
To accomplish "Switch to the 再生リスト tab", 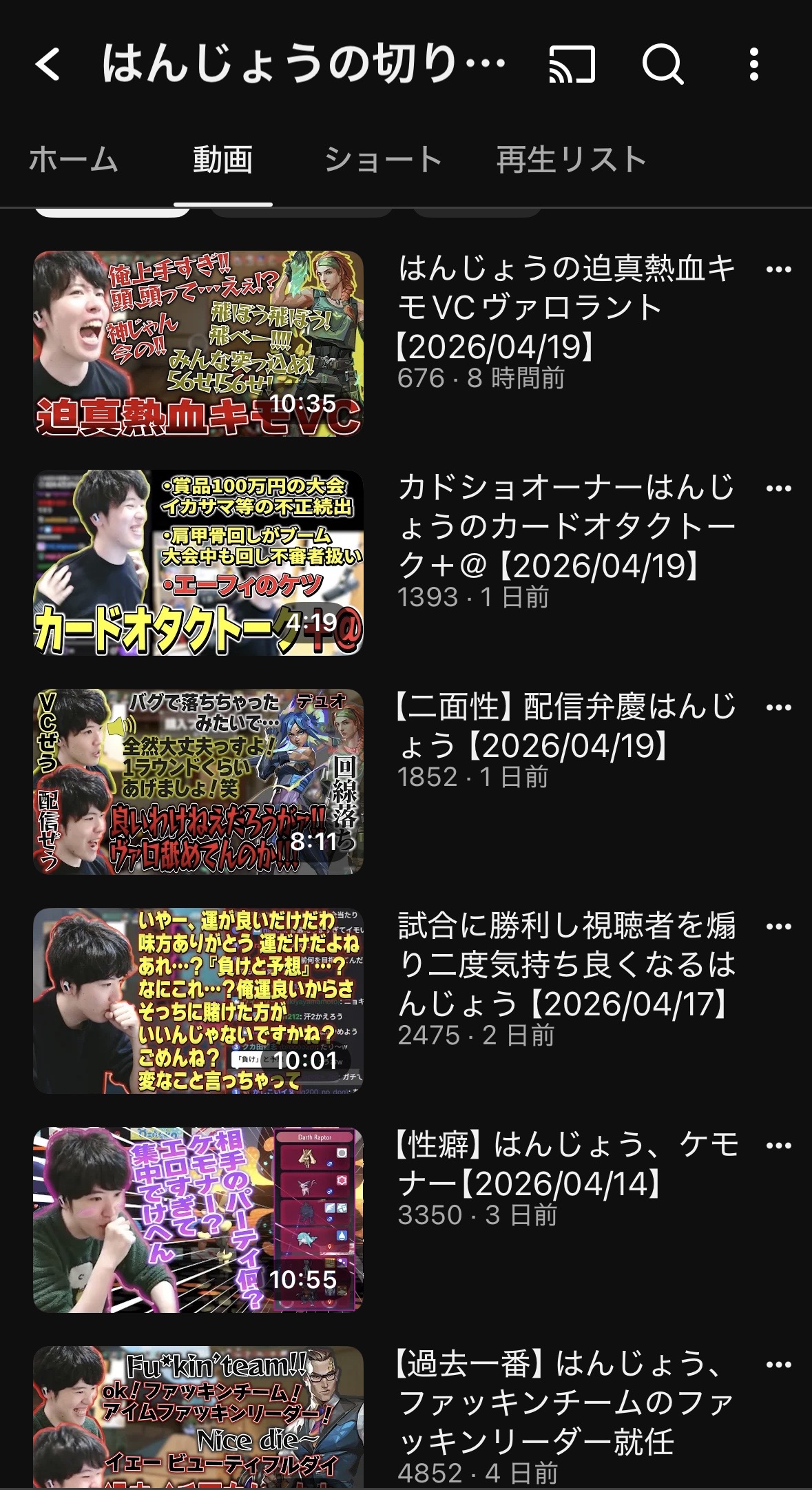I will (571, 160).
